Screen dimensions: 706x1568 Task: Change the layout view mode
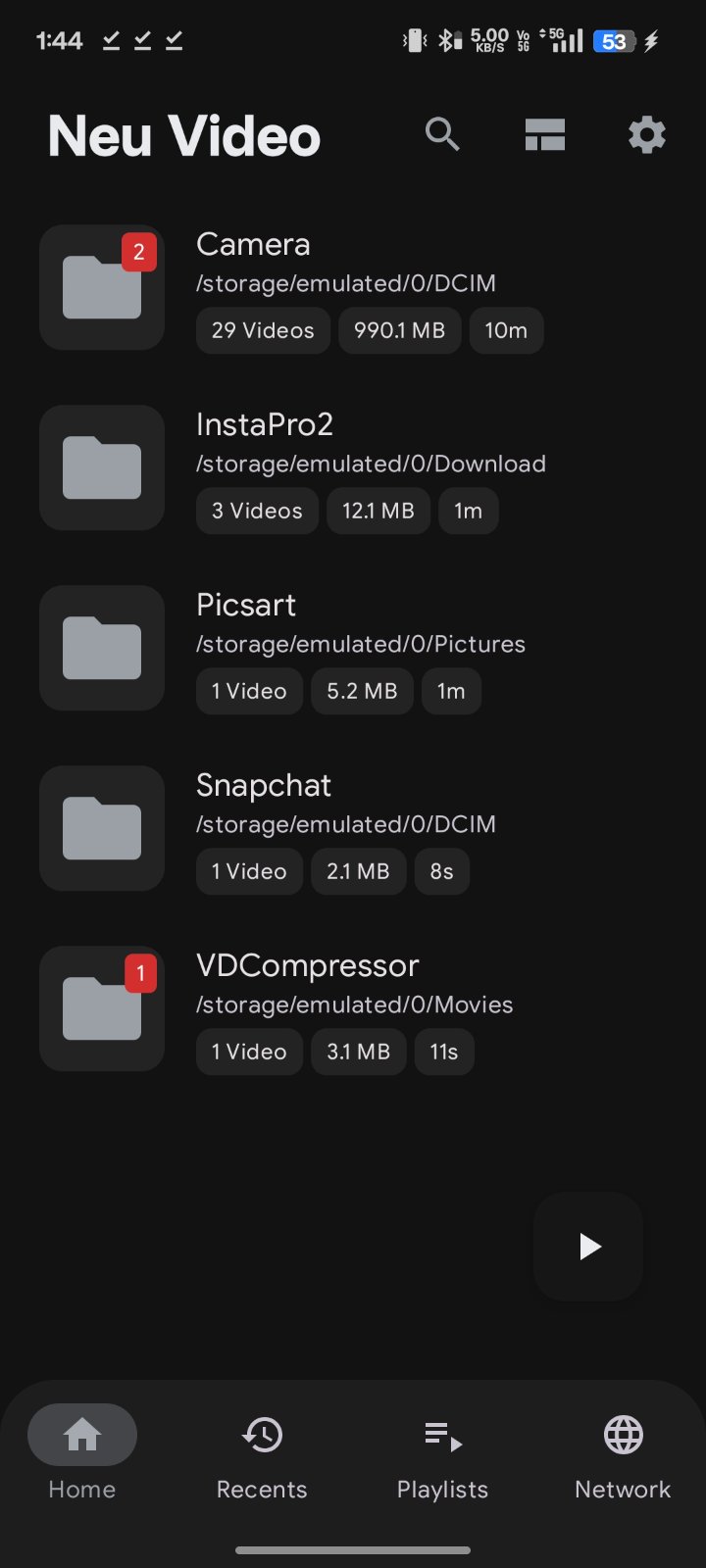coord(545,134)
